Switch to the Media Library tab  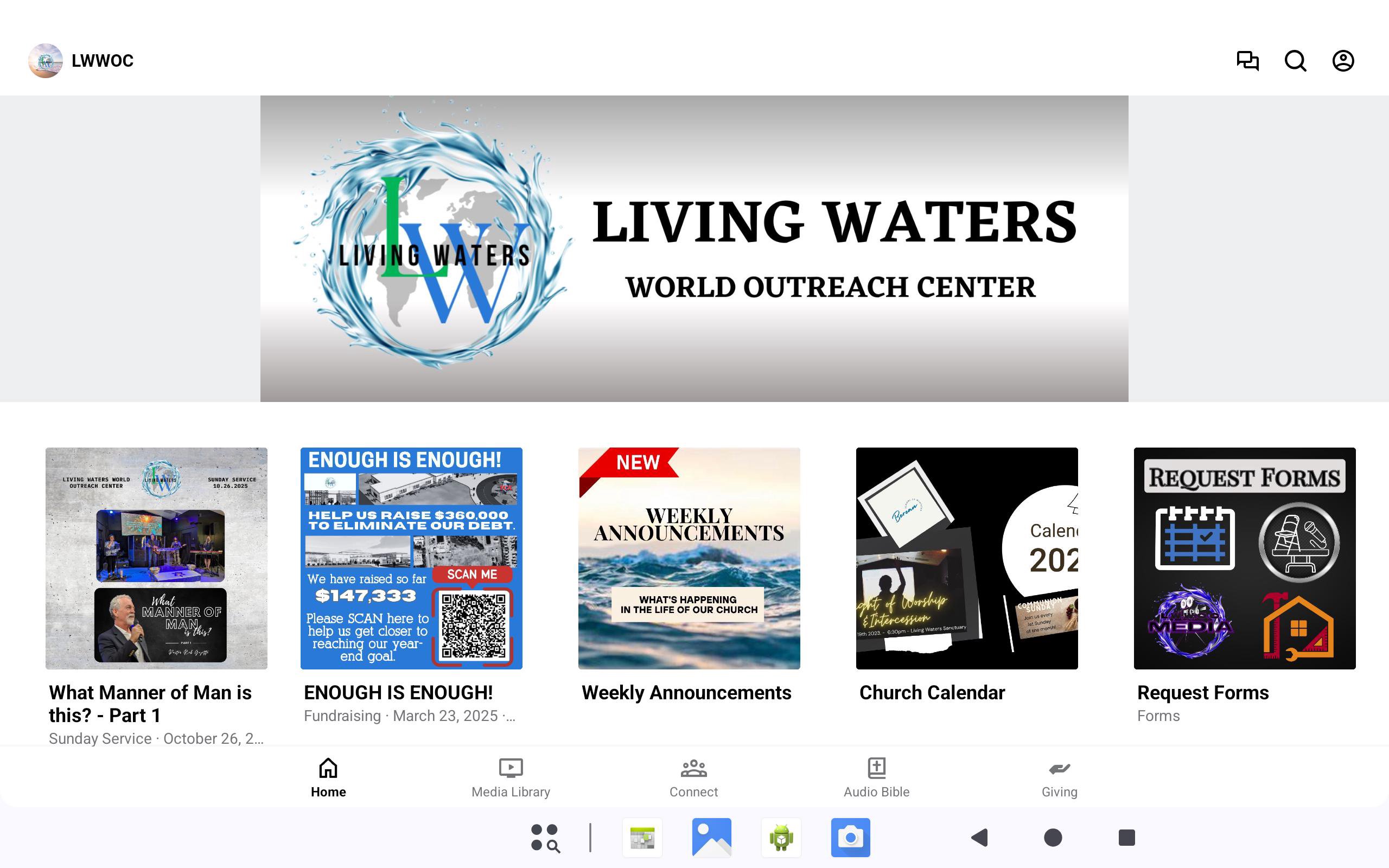[x=510, y=777]
